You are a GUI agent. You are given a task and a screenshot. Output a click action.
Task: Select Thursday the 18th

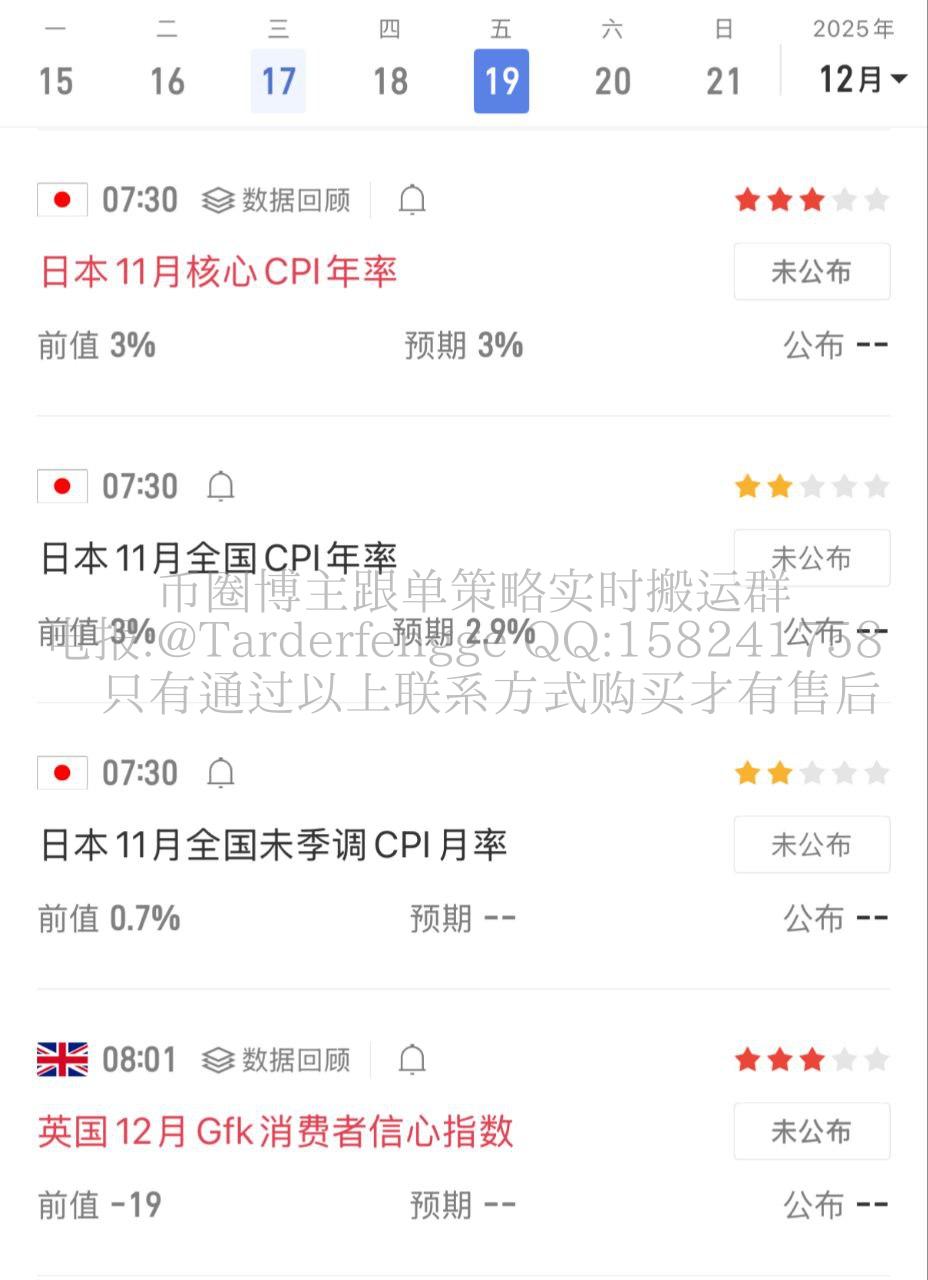tap(390, 80)
